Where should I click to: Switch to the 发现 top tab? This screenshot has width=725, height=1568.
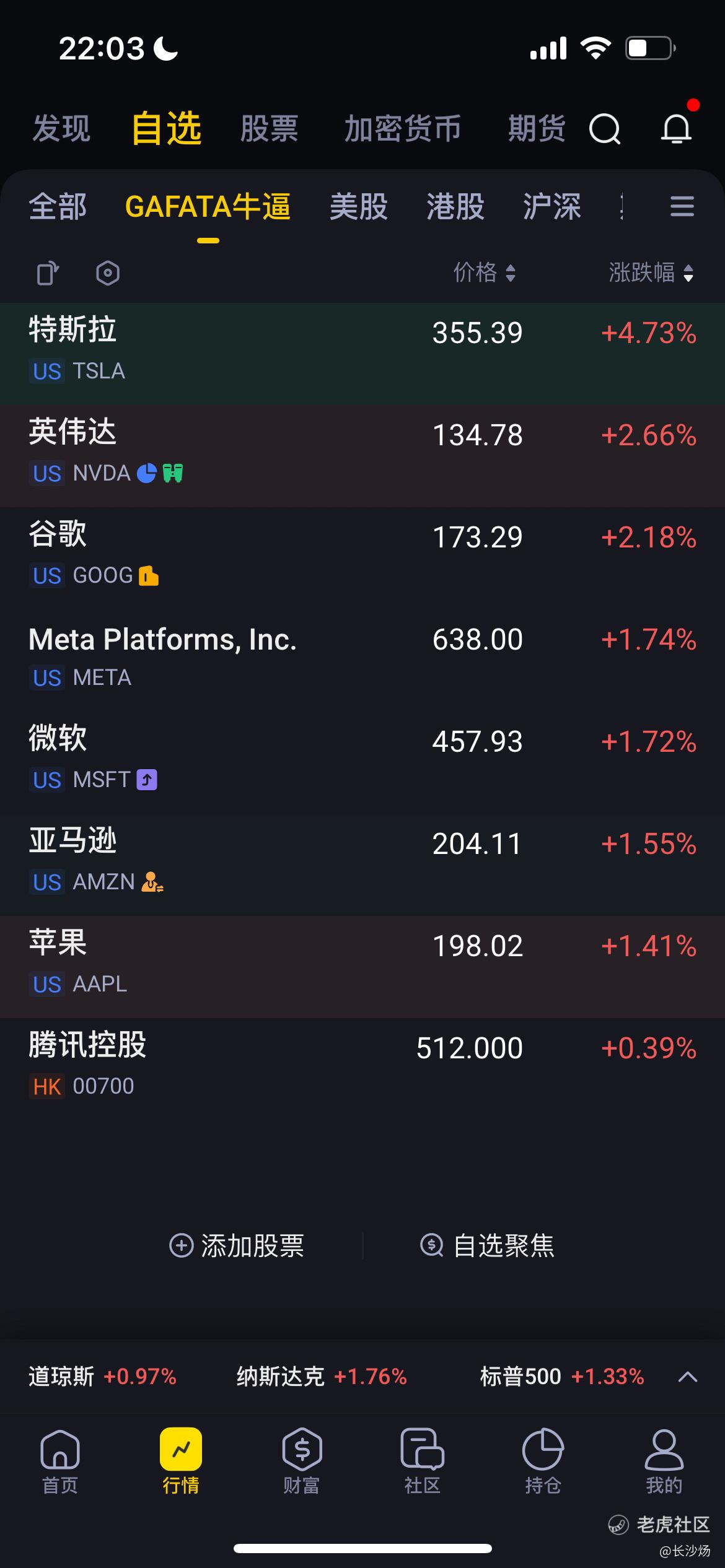point(61,129)
